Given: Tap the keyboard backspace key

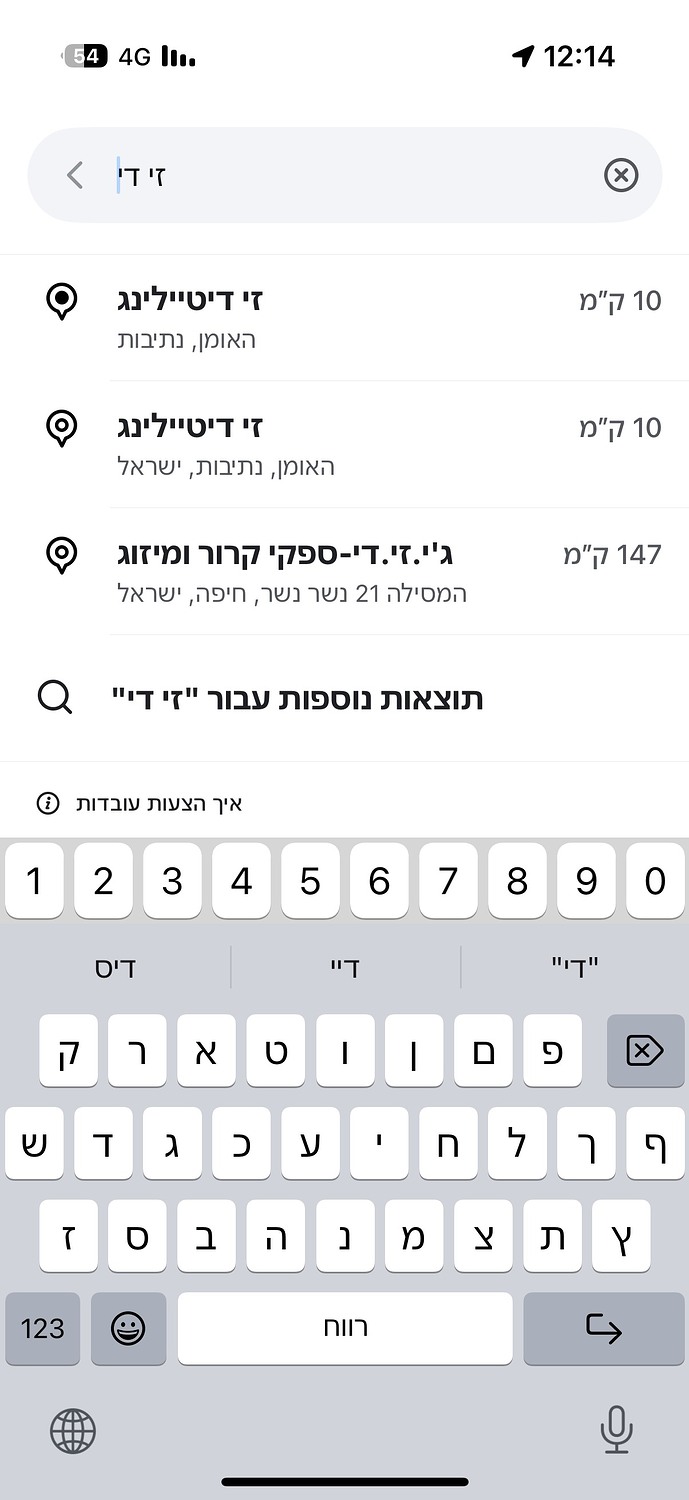Looking at the screenshot, I should [x=645, y=1051].
